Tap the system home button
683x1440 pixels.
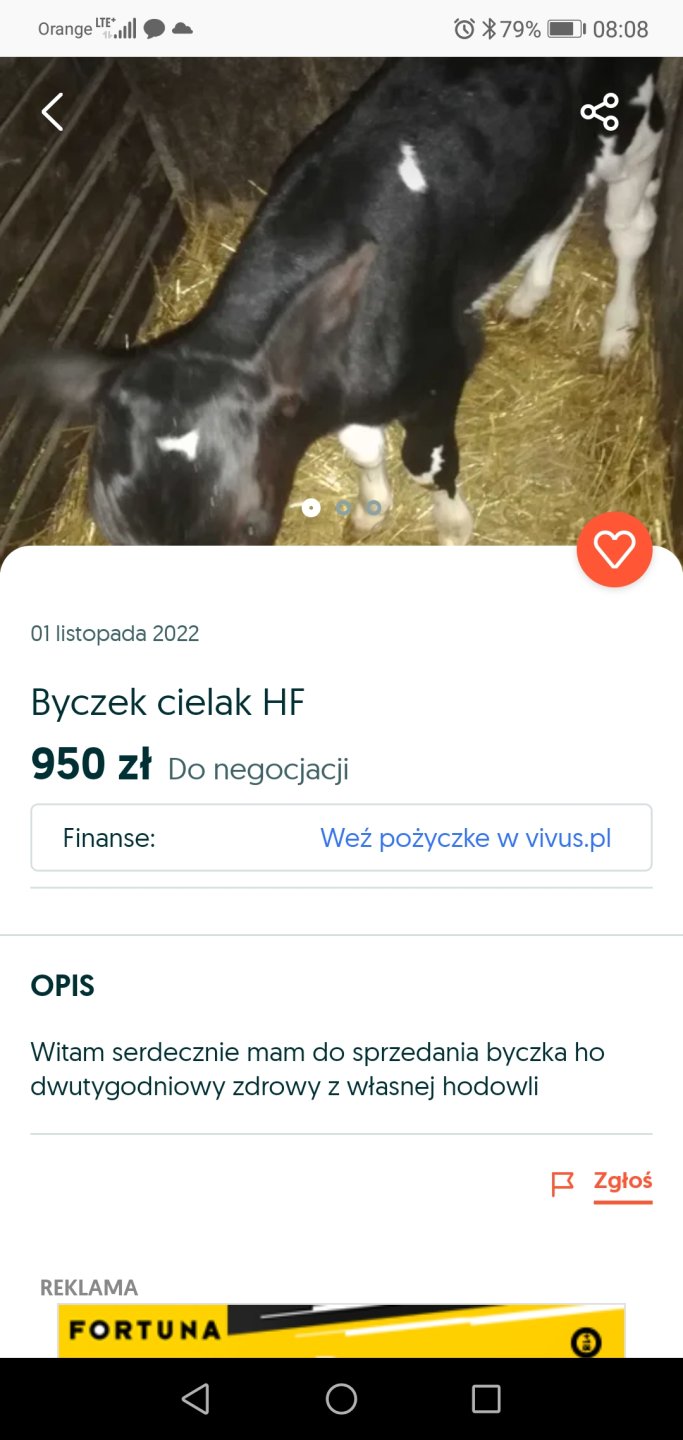click(x=341, y=1399)
